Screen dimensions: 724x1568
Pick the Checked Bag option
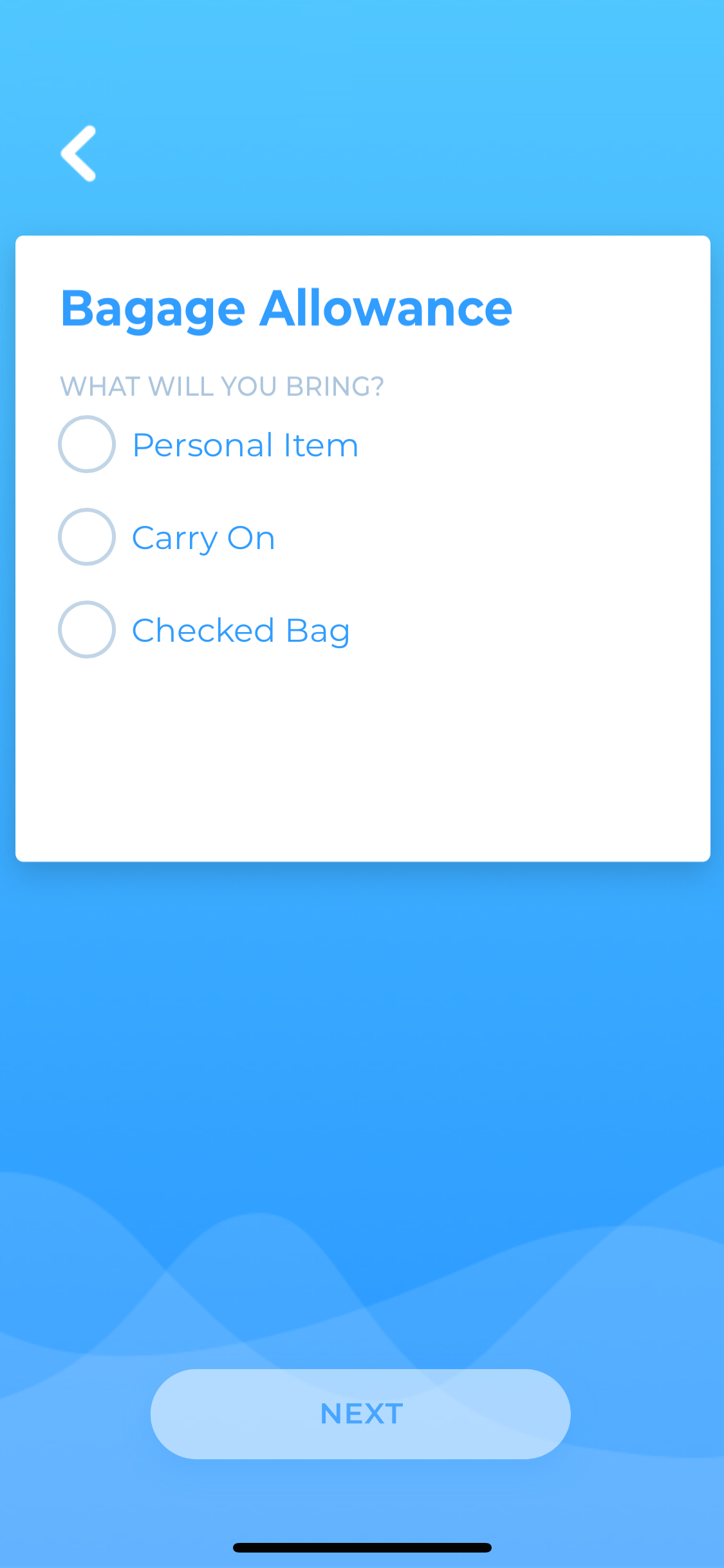[x=87, y=630]
